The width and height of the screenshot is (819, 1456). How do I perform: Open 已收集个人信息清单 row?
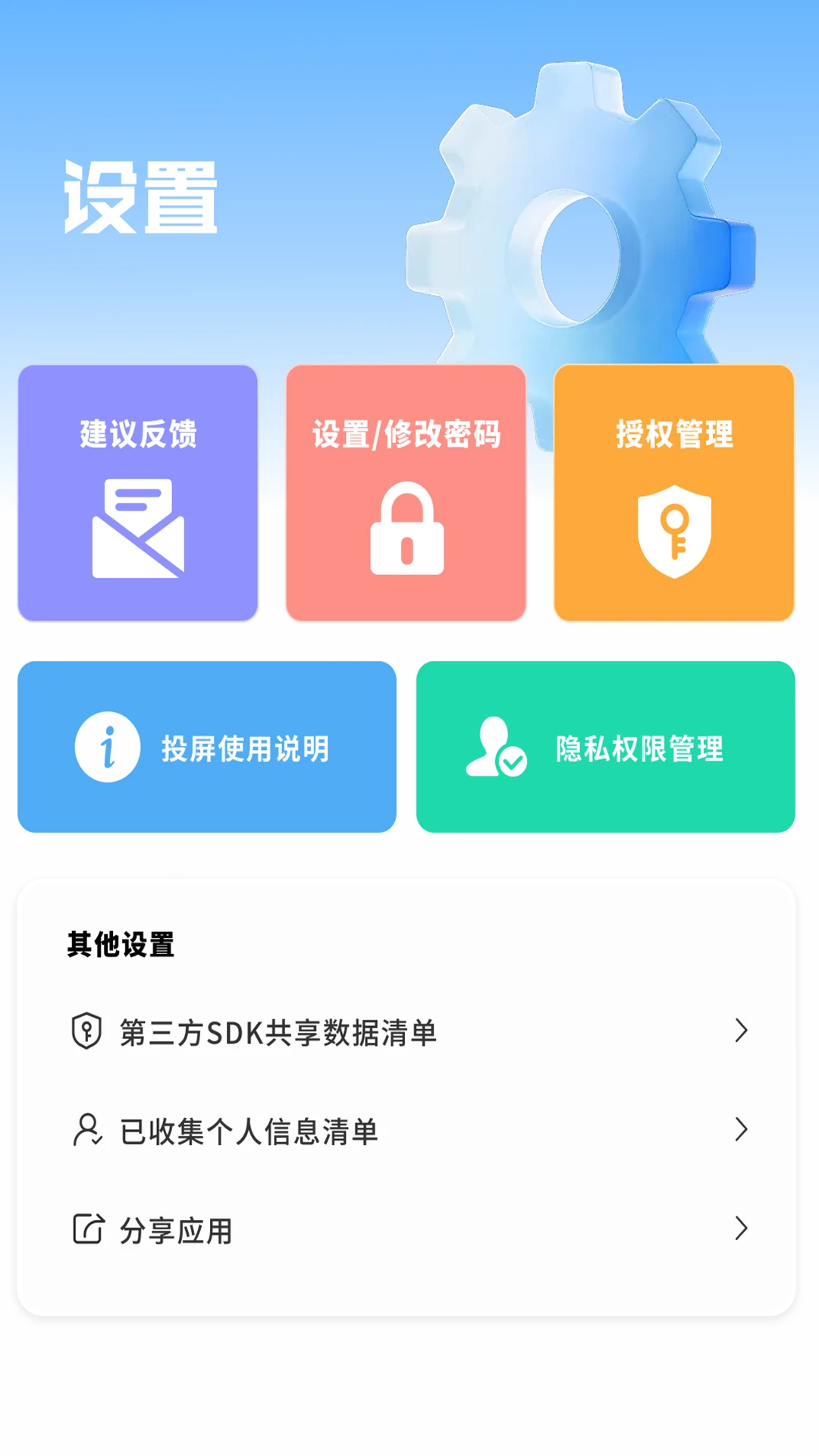[x=406, y=1131]
